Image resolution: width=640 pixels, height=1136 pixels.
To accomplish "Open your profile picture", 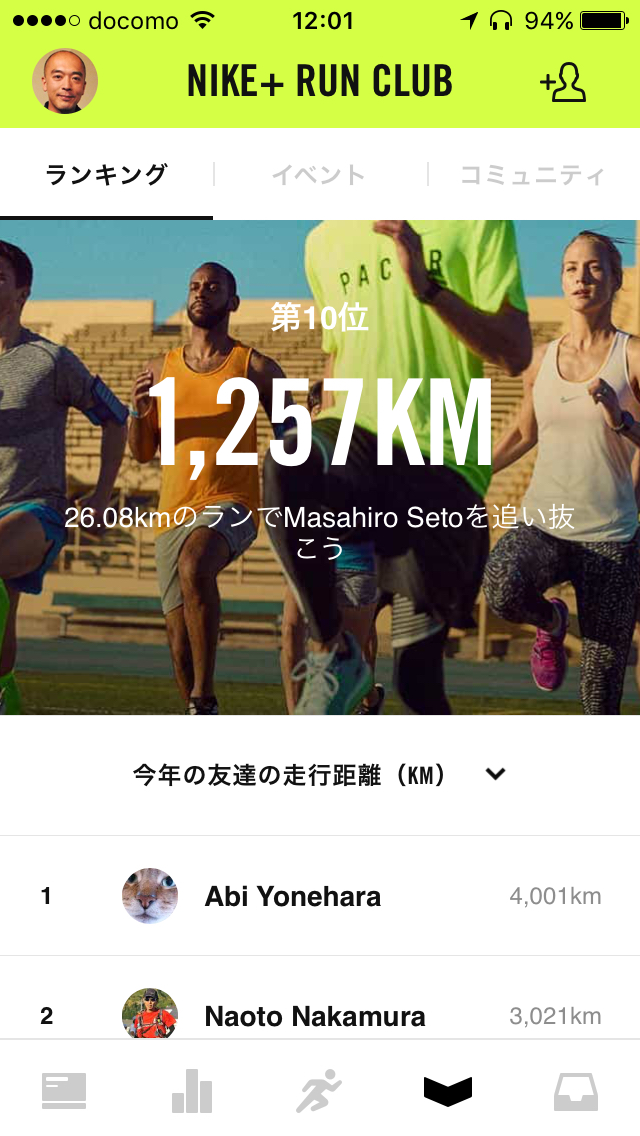I will click(x=65, y=81).
